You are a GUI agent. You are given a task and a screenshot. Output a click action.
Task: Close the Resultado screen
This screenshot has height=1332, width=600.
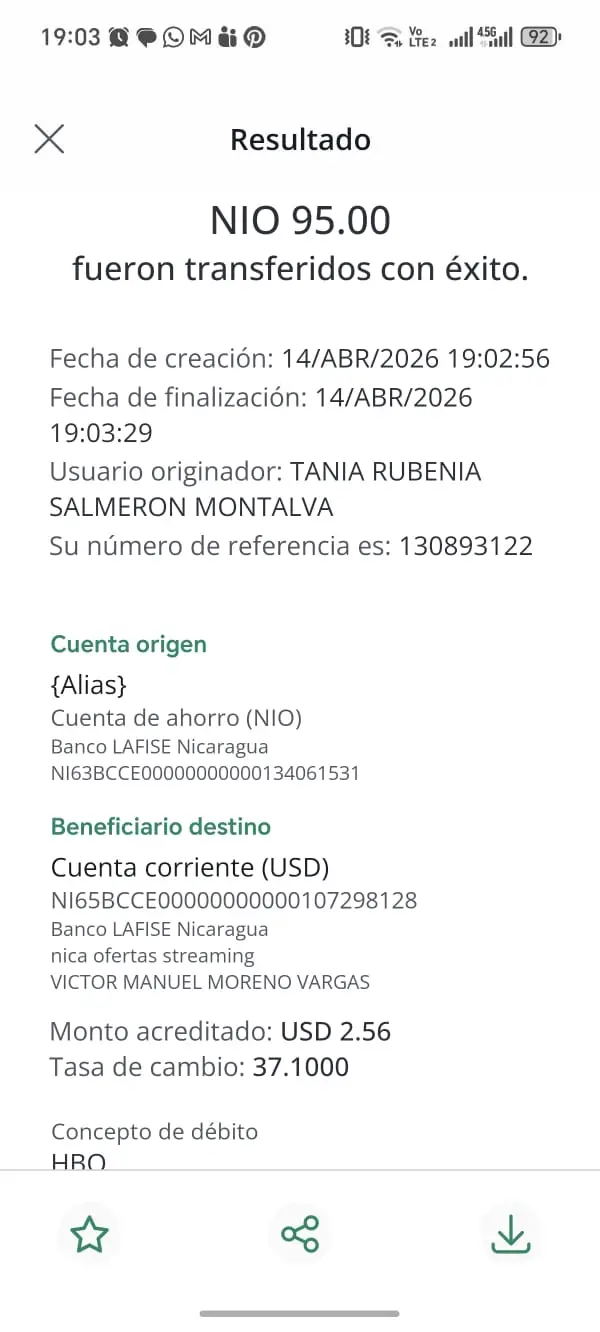coord(49,139)
